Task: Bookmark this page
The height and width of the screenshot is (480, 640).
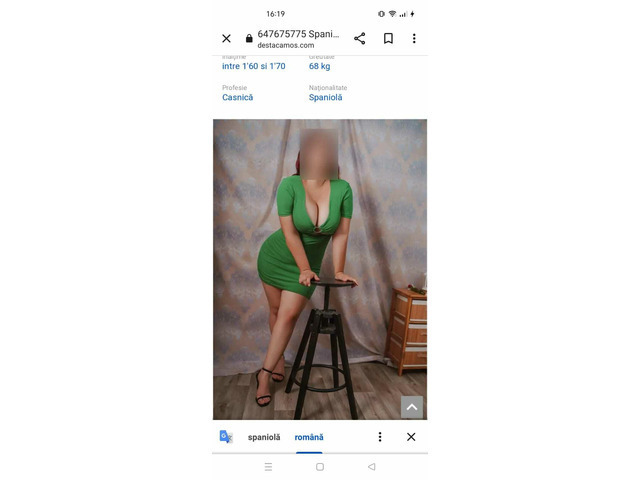Action: tap(388, 39)
